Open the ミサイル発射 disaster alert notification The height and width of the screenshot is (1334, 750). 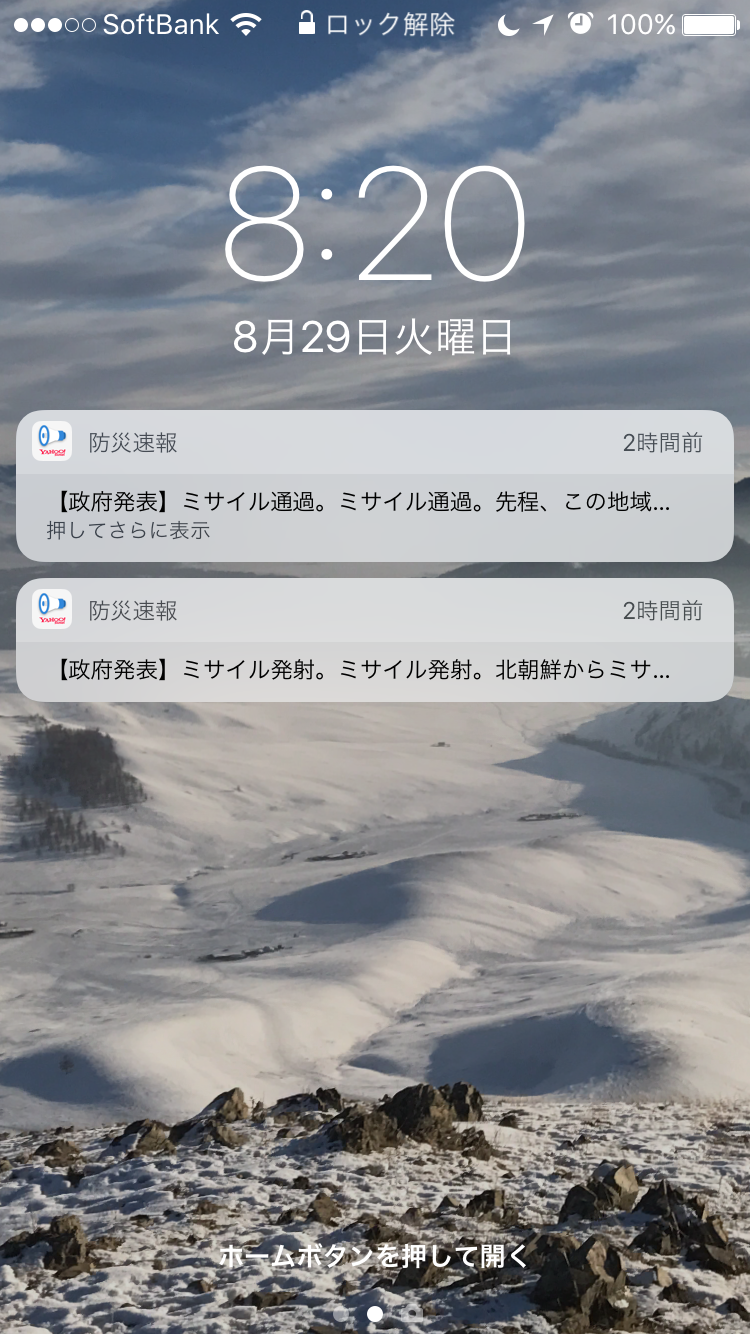(x=375, y=640)
